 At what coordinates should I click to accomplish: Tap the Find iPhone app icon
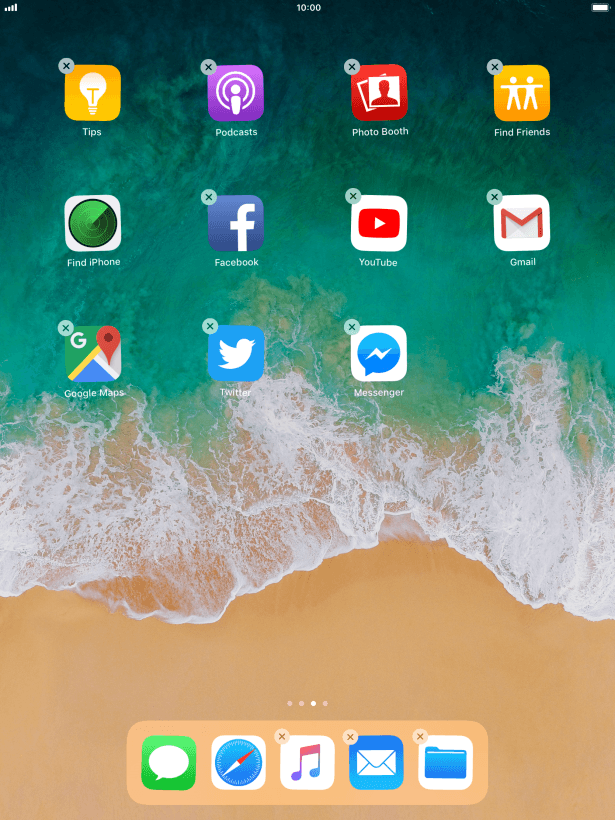pos(93,223)
